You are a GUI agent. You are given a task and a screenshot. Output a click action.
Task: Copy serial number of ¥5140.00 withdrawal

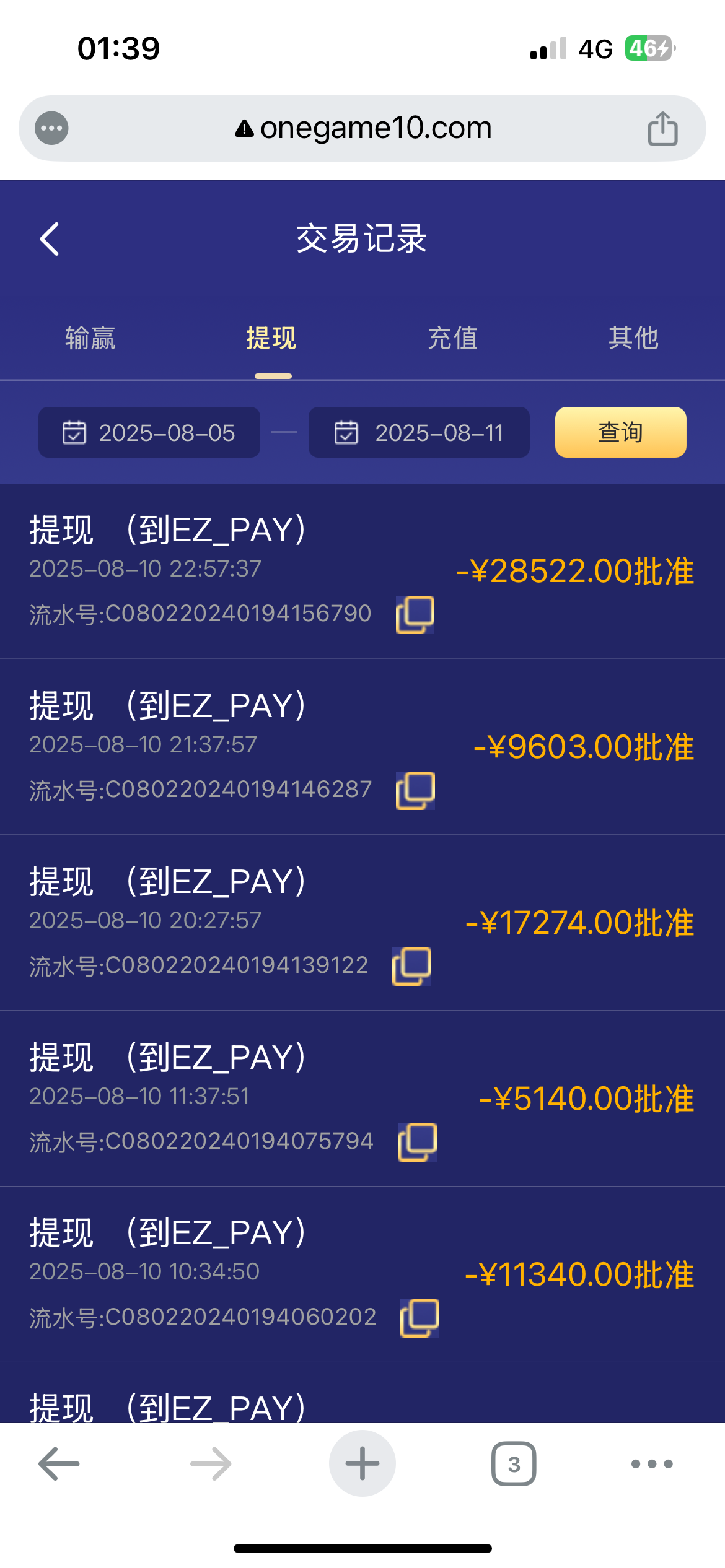pos(417,1142)
